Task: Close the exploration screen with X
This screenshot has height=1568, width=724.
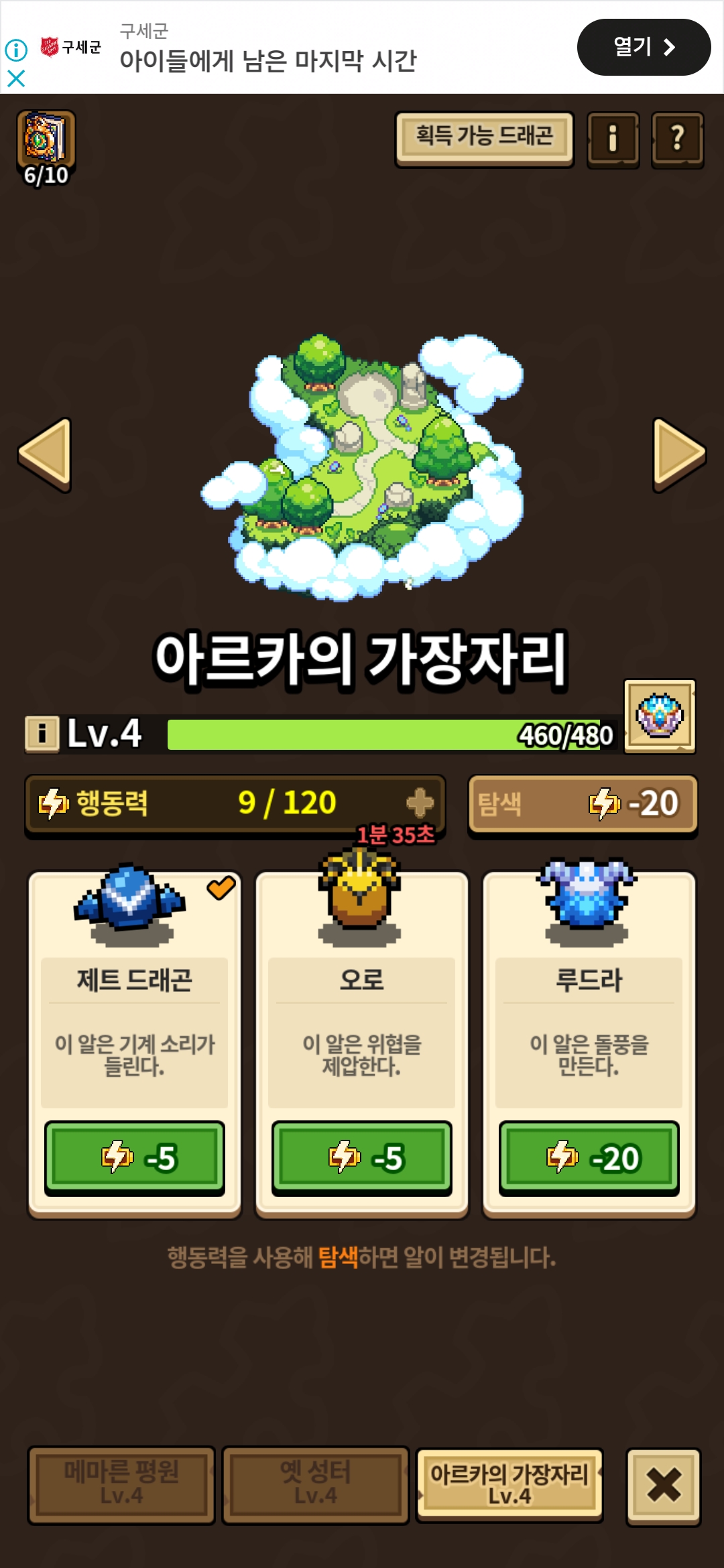Action: 664,1486
